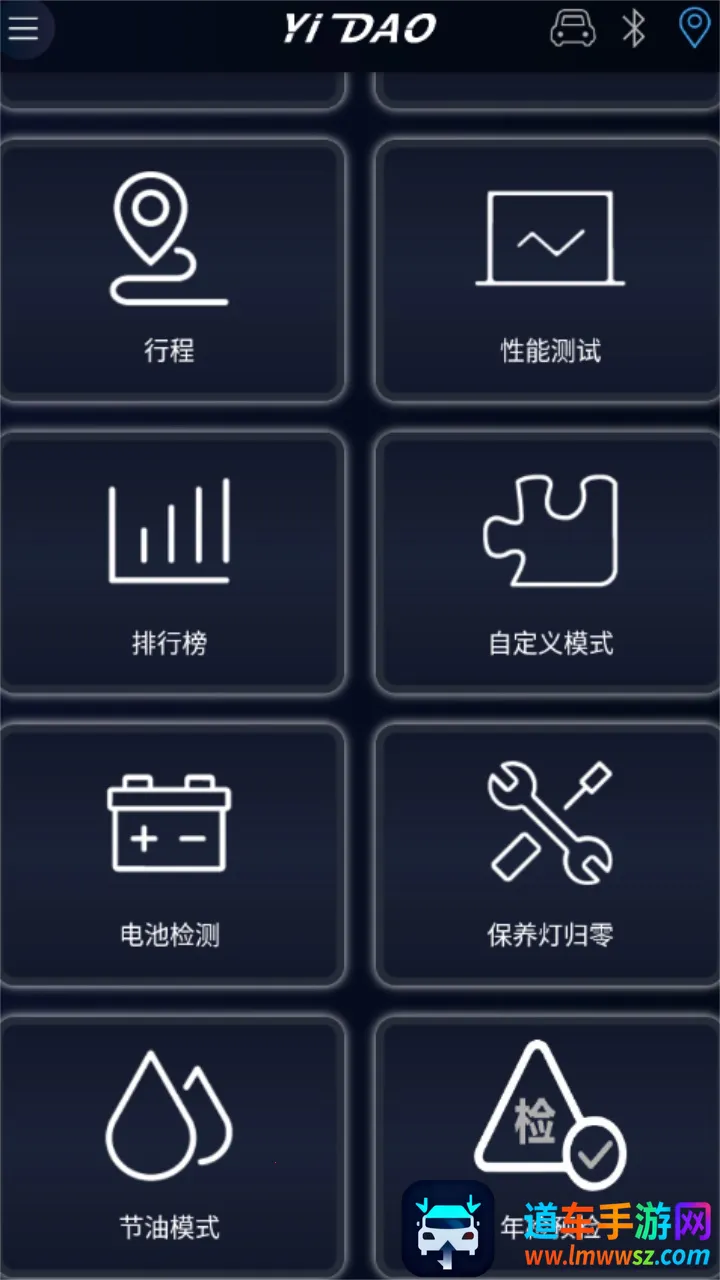Screen dimensions: 720x1280
Task: Open Bluetooth connection settings
Action: (635, 28)
